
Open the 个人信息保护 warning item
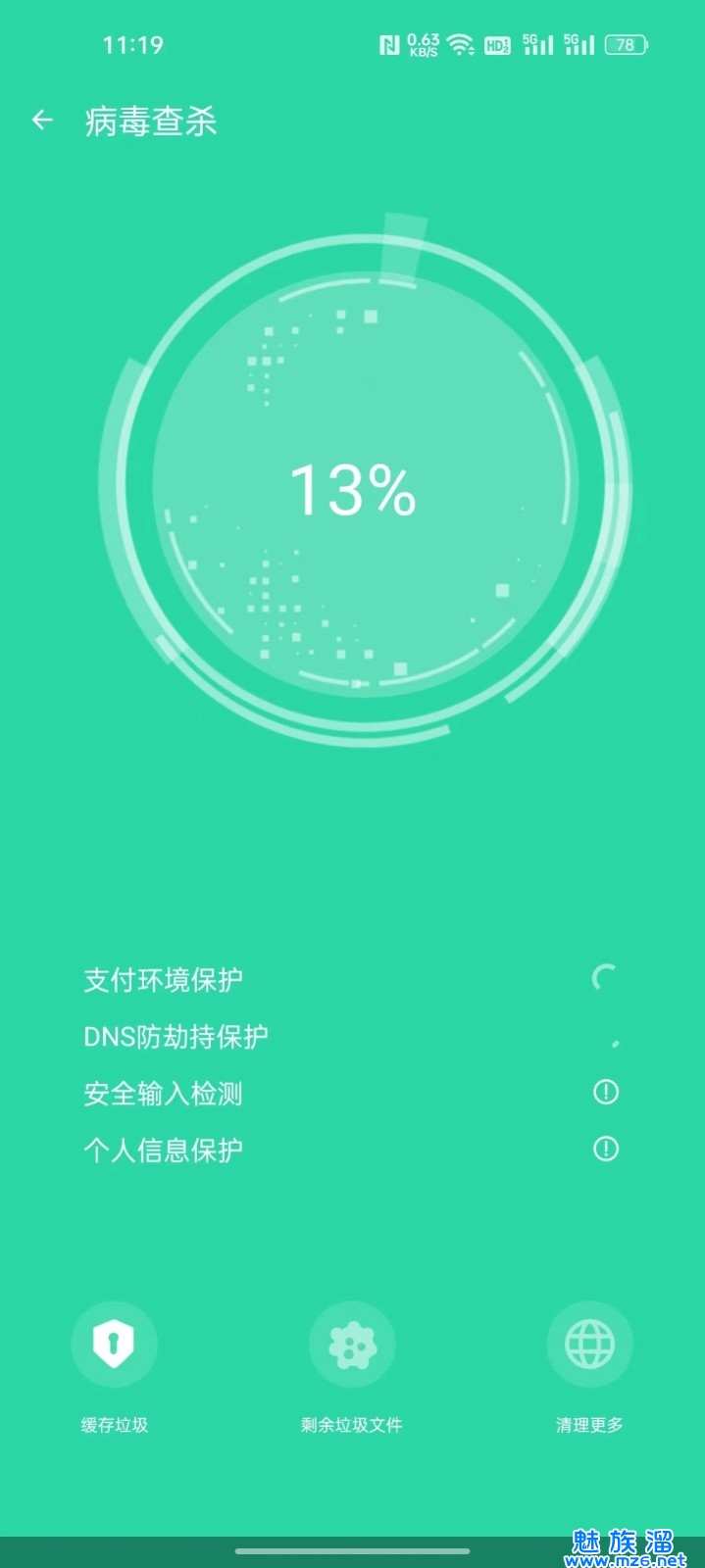click(x=605, y=1149)
